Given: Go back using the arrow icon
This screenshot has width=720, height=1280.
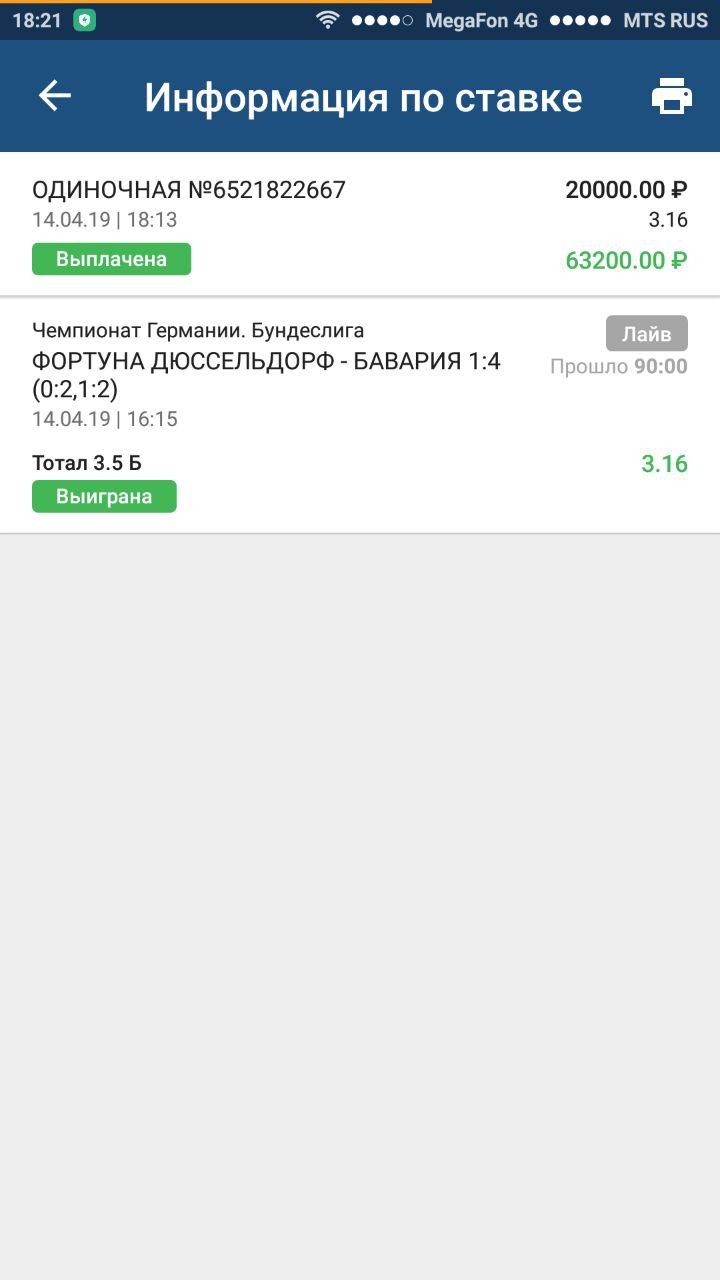Looking at the screenshot, I should pyautogui.click(x=55, y=96).
